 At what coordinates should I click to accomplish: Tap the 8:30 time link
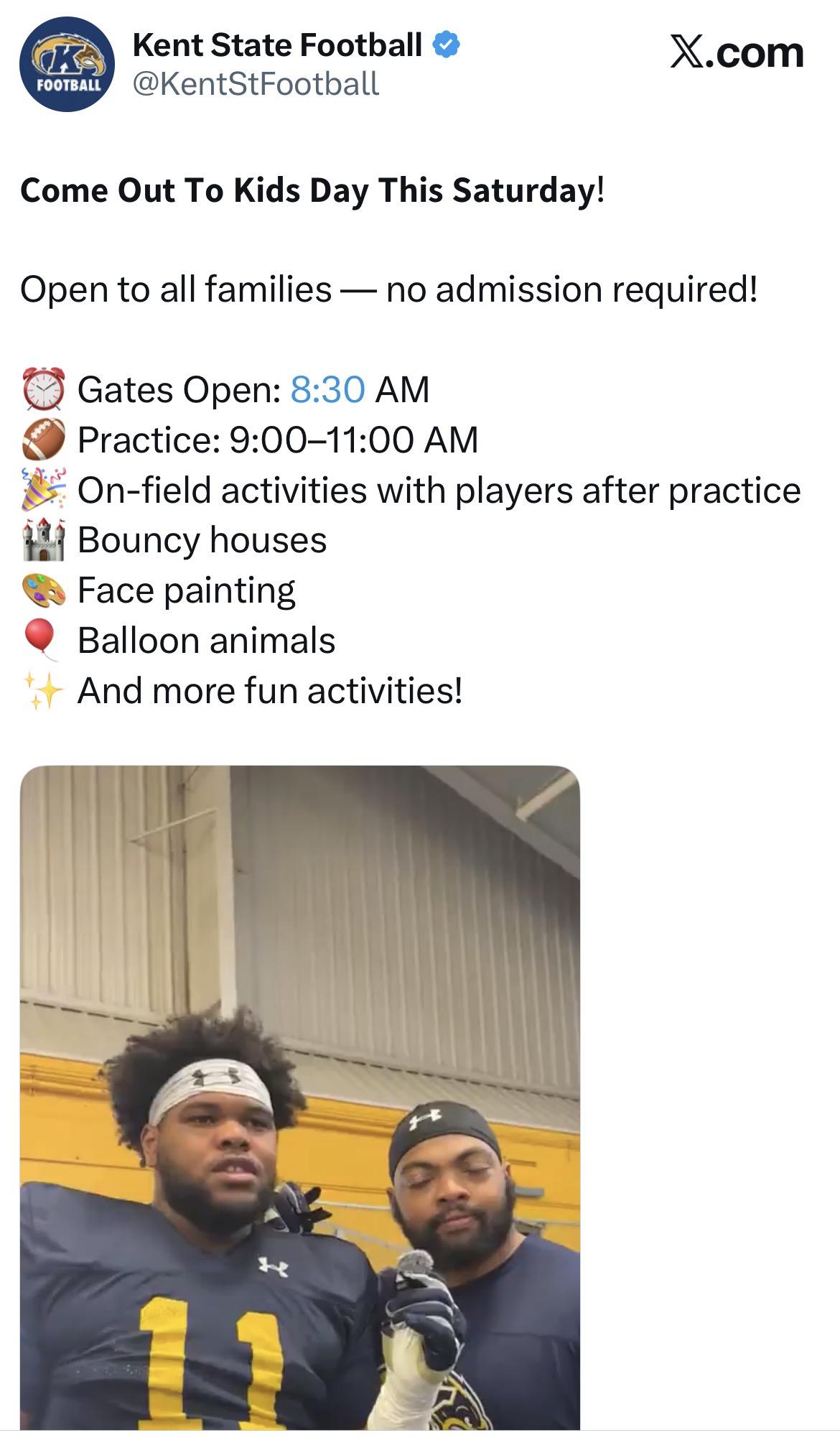327,390
